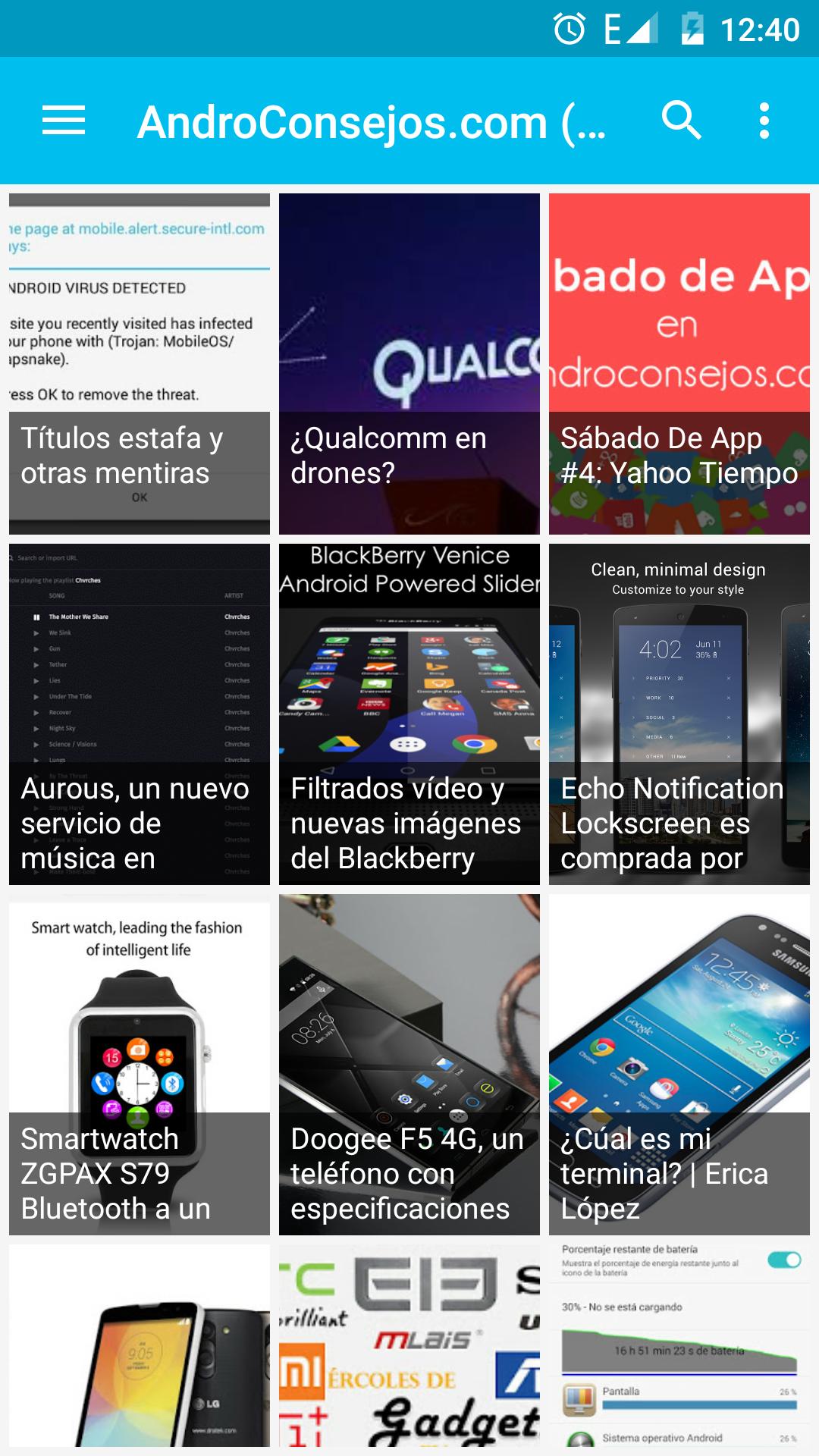Image resolution: width=819 pixels, height=1456 pixels.
Task: View the Aurous music service article
Action: click(x=140, y=714)
